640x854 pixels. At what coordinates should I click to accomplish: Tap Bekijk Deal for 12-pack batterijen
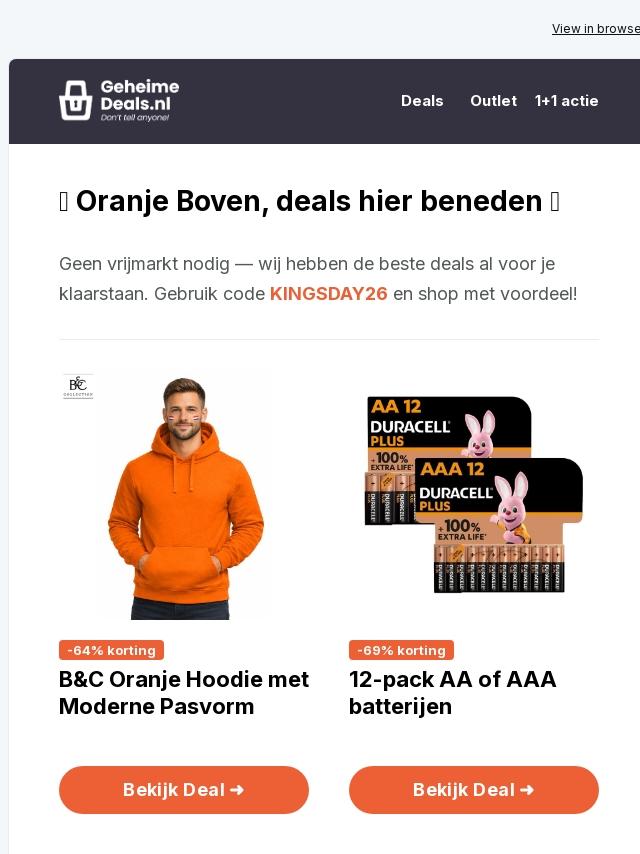click(x=474, y=790)
